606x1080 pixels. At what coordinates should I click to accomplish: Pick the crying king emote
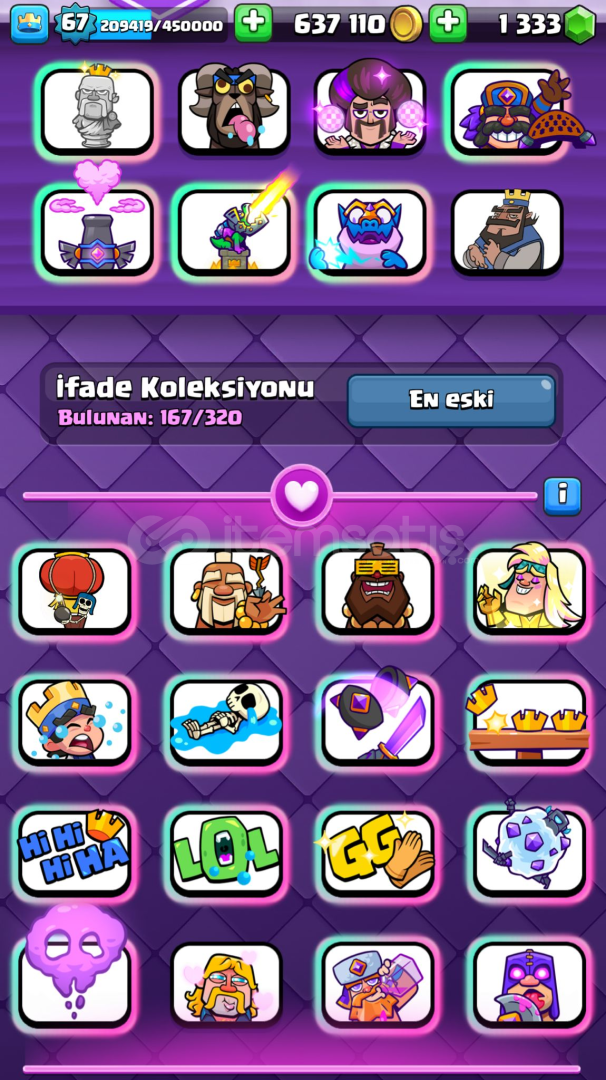tap(74, 722)
